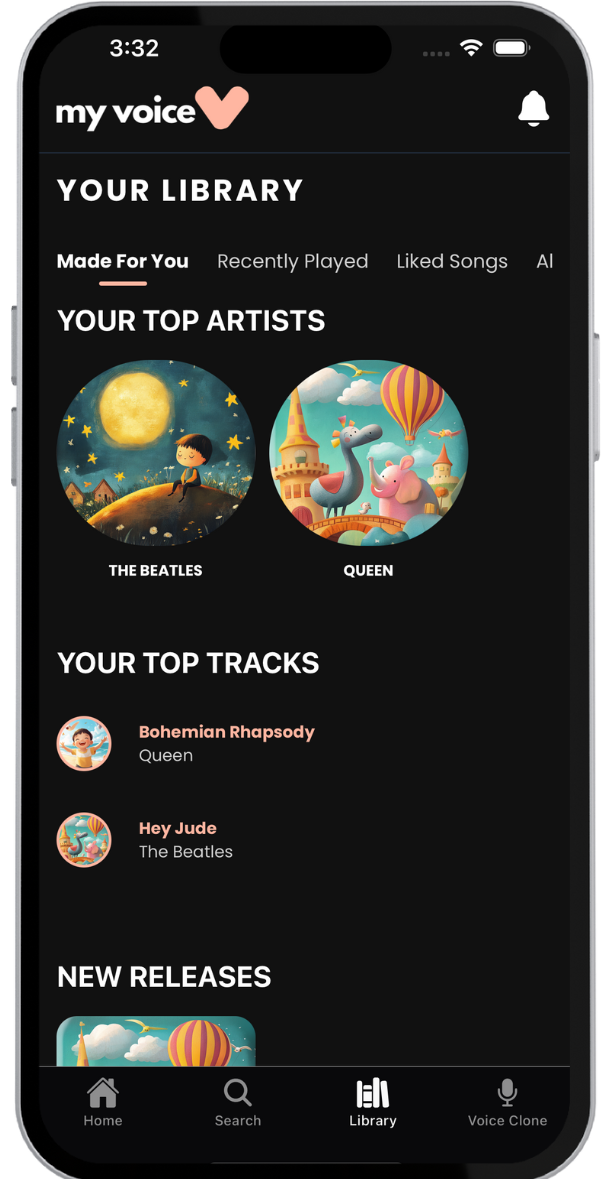Switch to the Voice Clone tab
This screenshot has width=611, height=1179.
tap(507, 1103)
